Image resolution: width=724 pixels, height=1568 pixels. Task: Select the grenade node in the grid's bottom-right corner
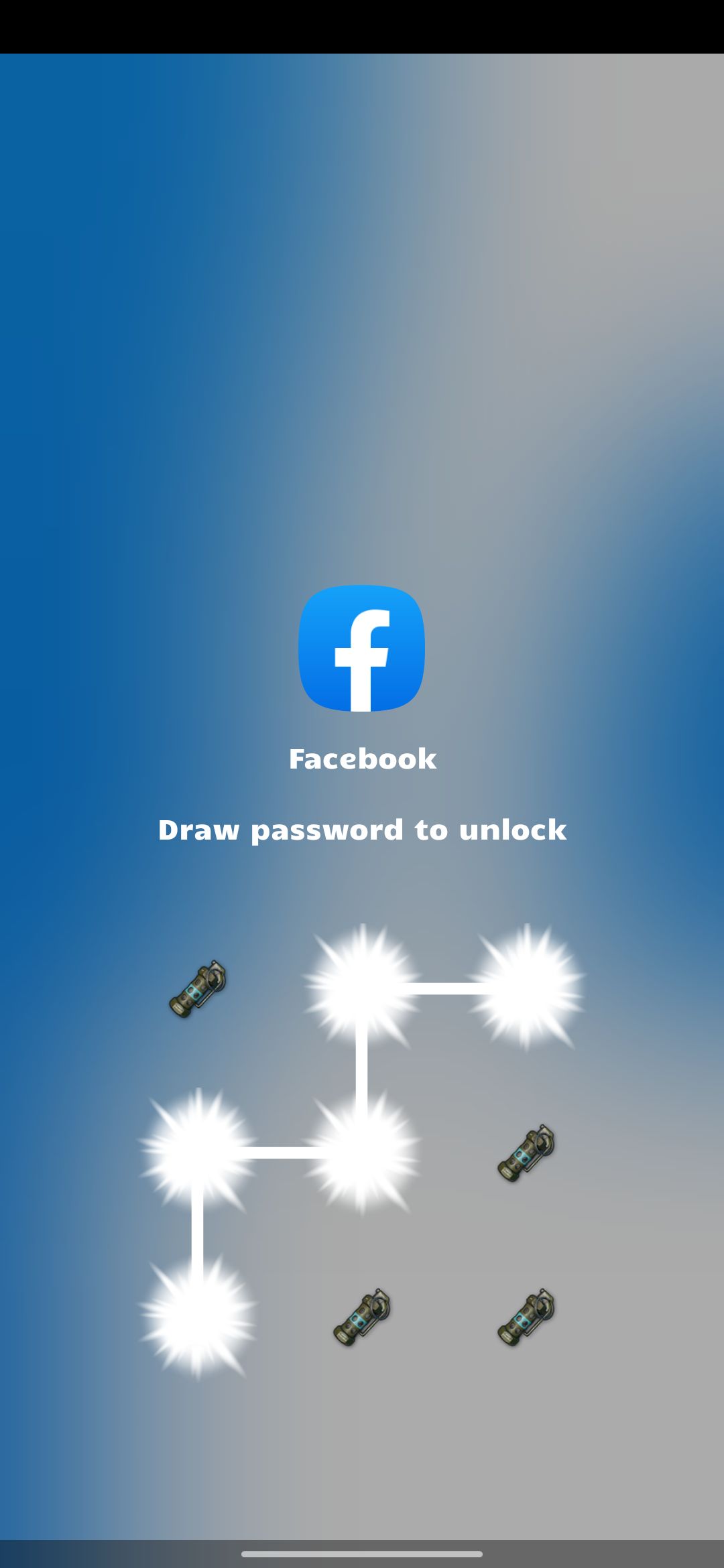(x=526, y=1317)
